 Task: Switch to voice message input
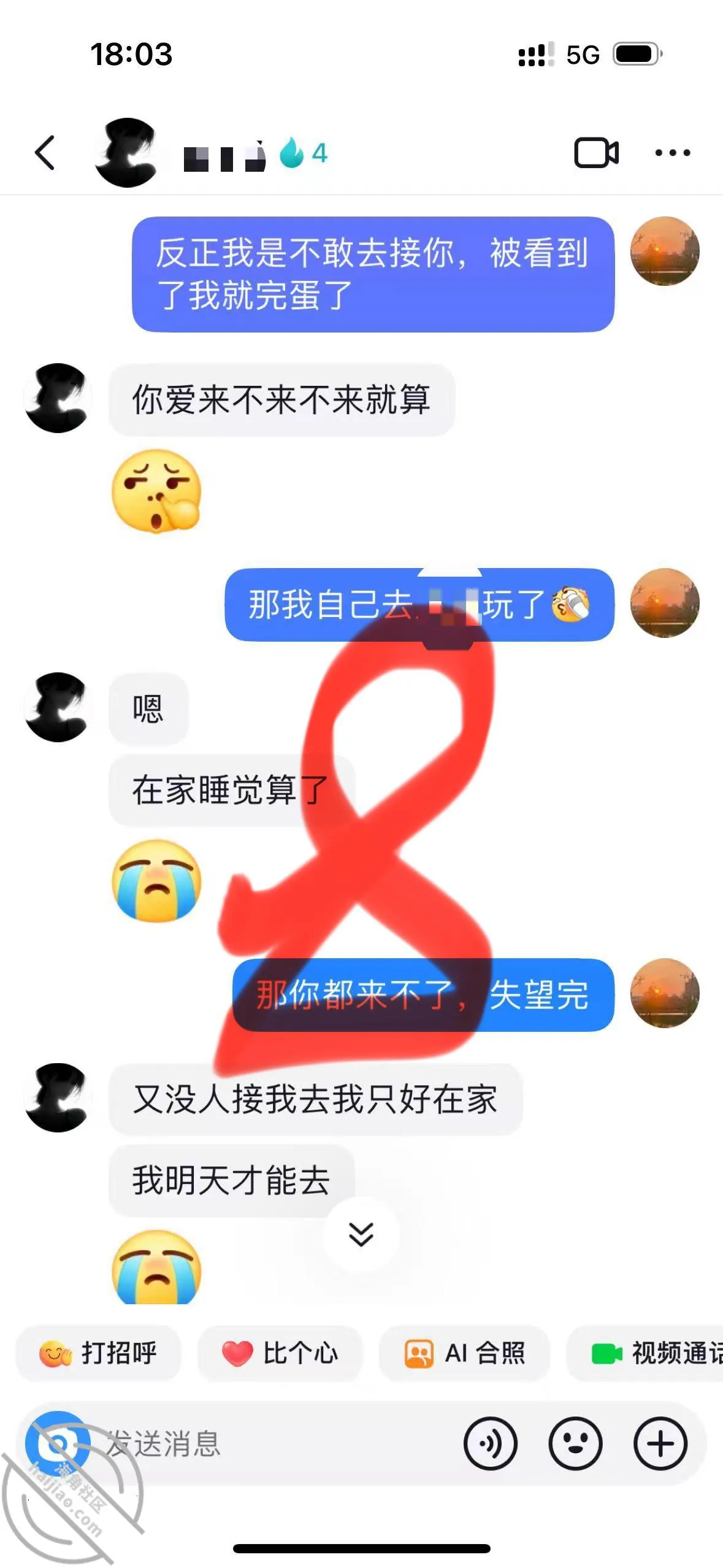(x=491, y=1443)
